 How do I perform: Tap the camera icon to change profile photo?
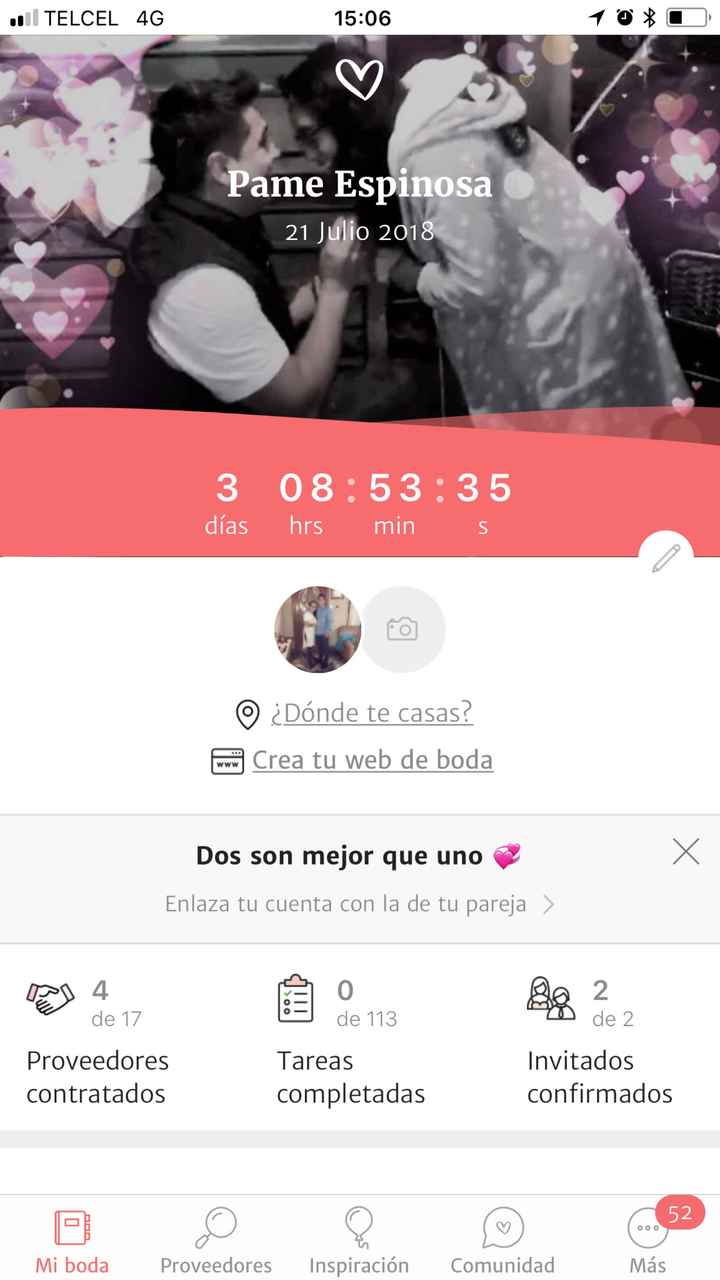[x=403, y=628]
